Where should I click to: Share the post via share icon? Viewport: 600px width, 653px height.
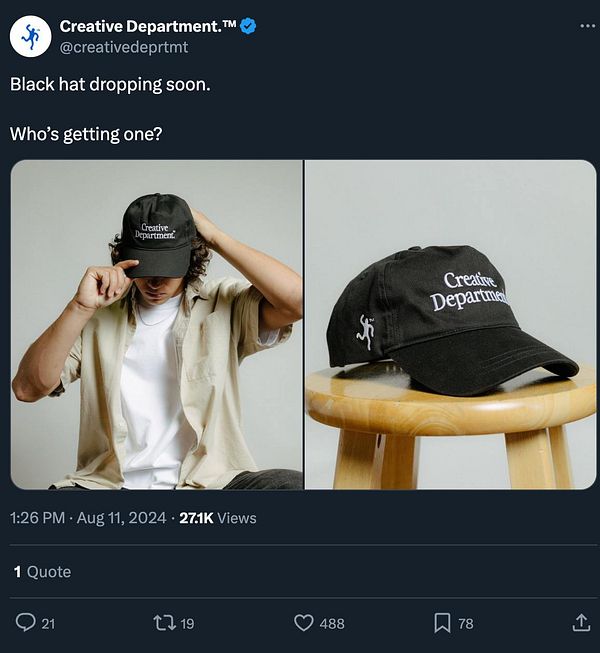580,623
